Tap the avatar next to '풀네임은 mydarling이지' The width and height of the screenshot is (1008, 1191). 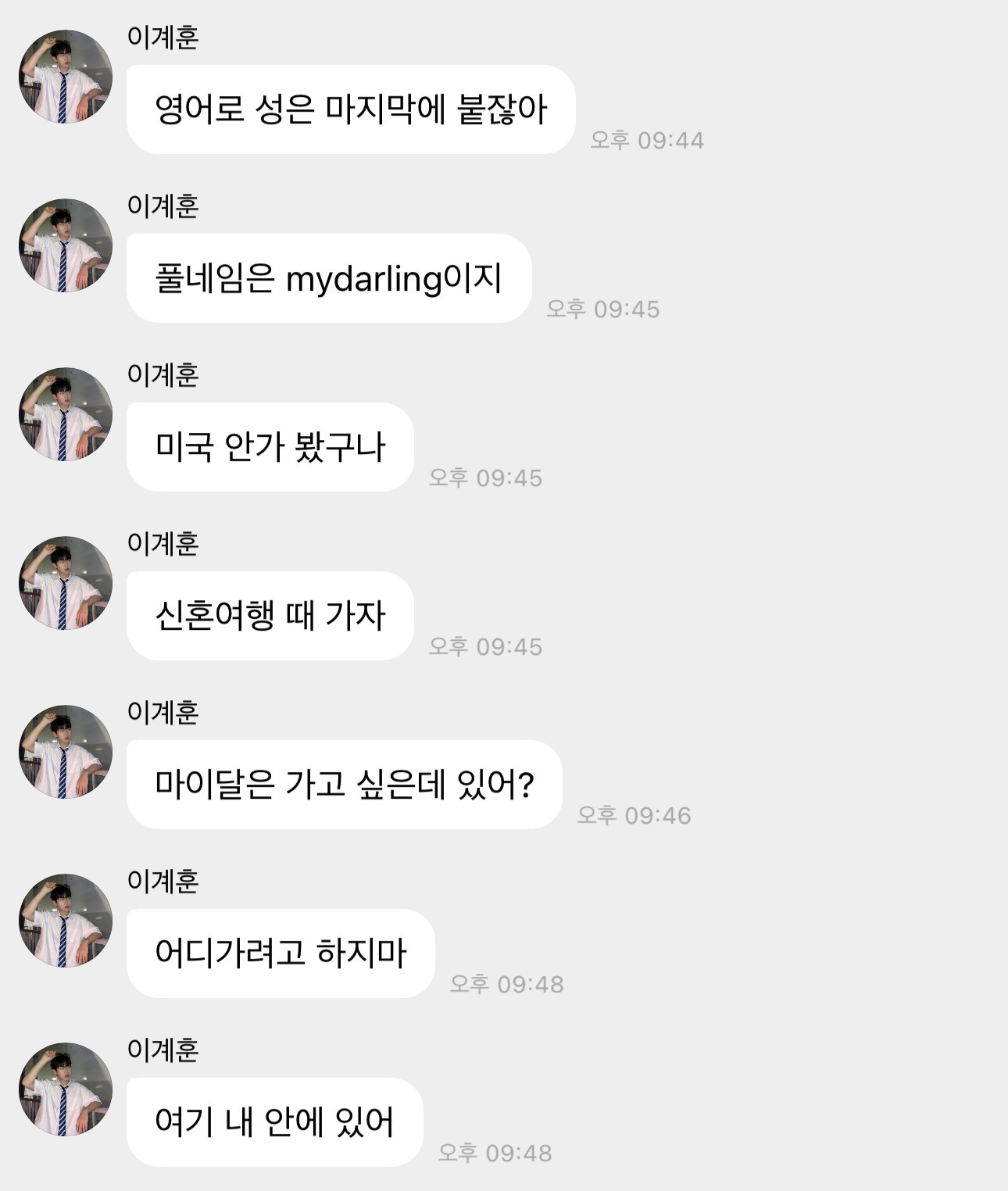pyautogui.click(x=66, y=245)
